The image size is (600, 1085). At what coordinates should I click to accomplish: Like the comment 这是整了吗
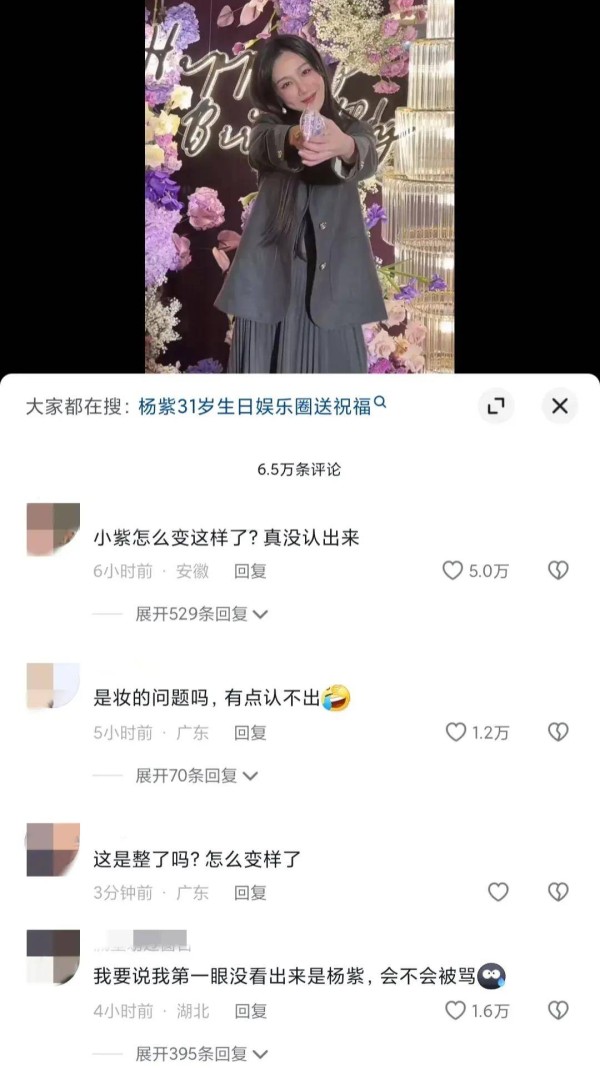(498, 892)
